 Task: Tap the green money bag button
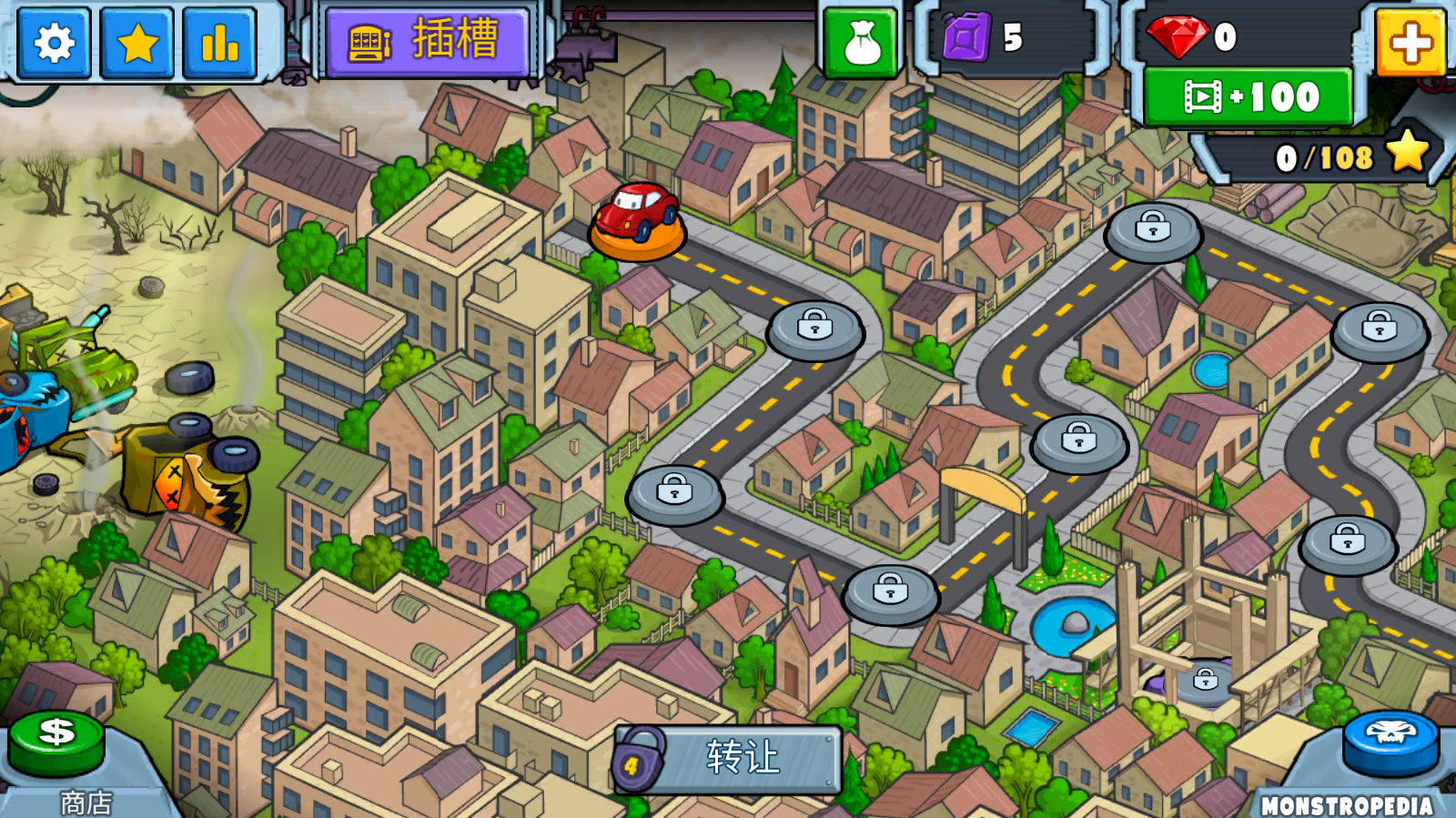tap(861, 42)
